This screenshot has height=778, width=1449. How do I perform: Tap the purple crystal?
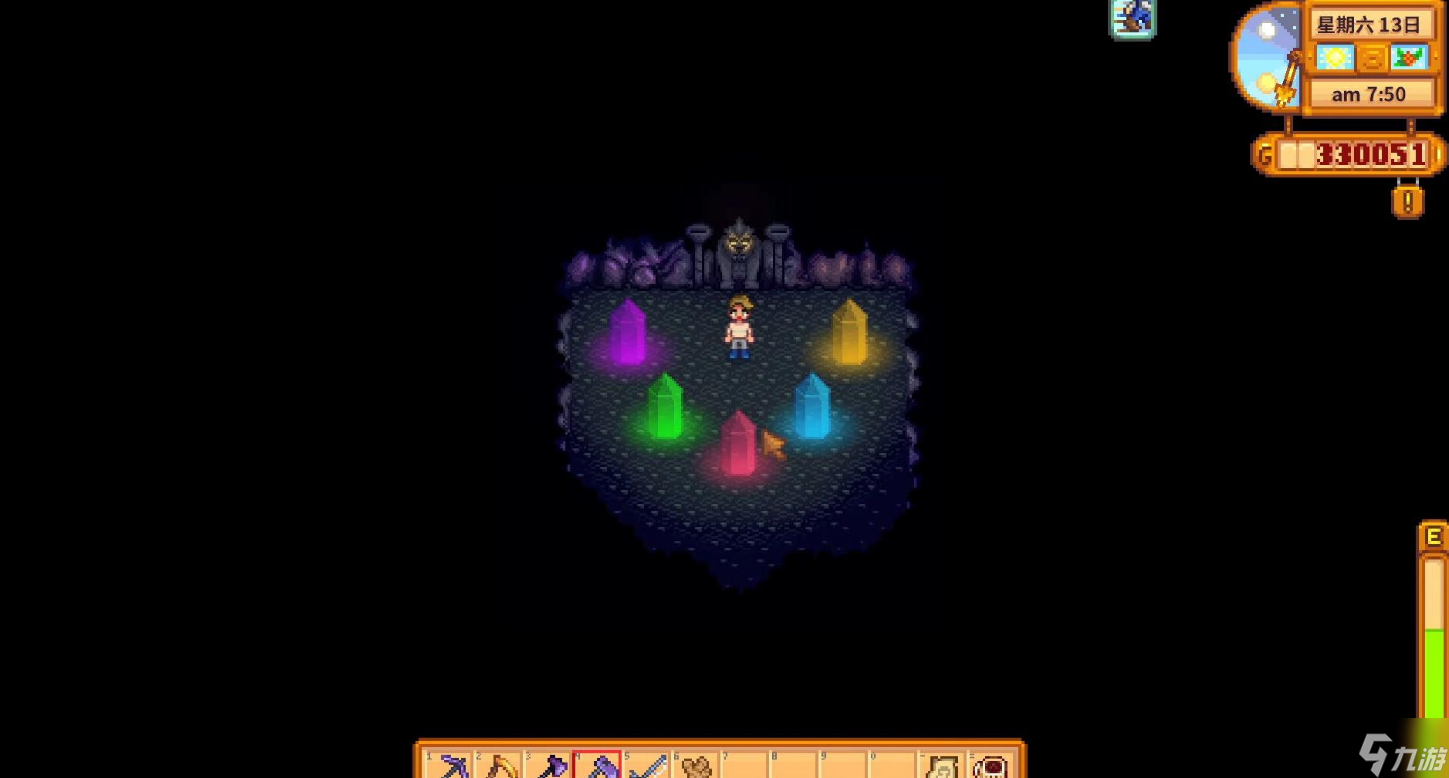pos(628,332)
